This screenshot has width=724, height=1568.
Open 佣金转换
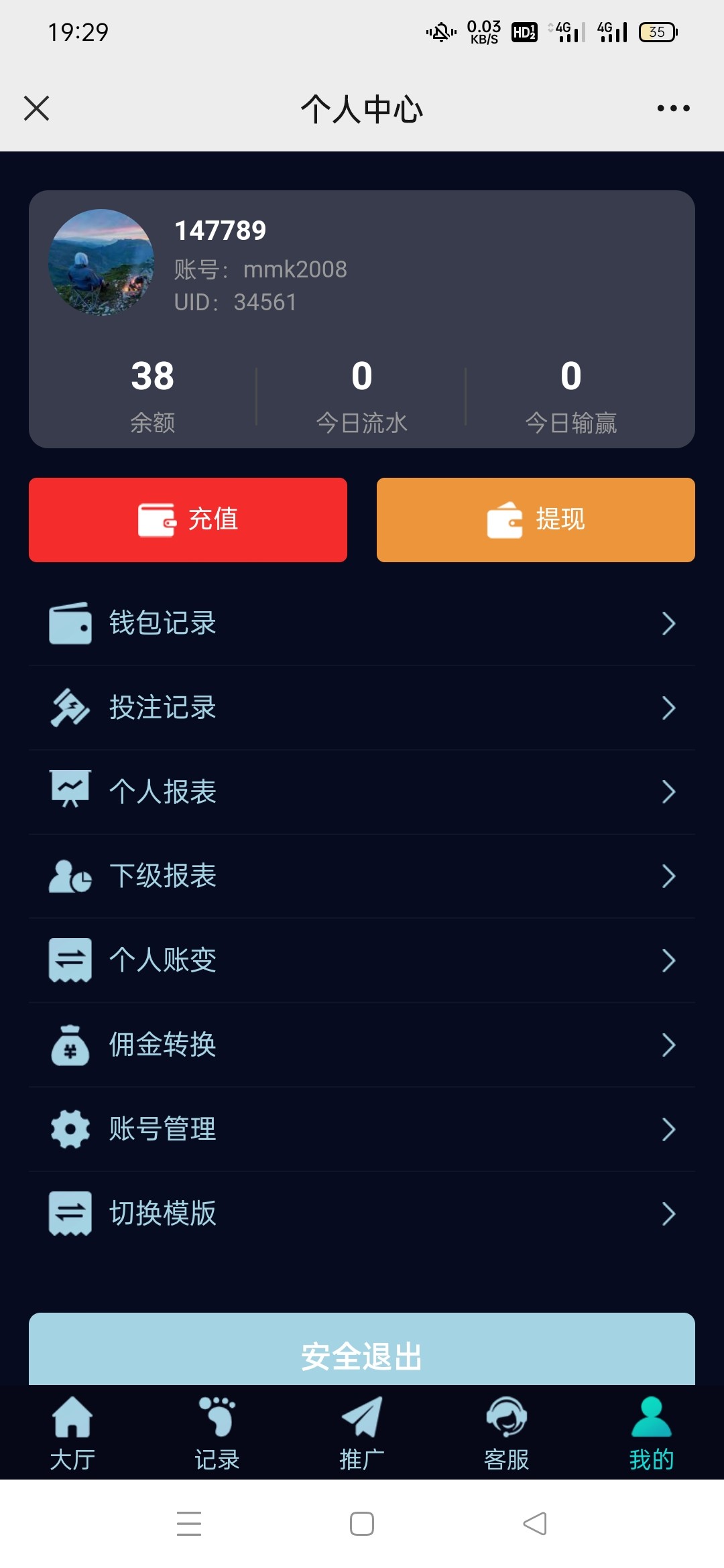(x=362, y=1045)
